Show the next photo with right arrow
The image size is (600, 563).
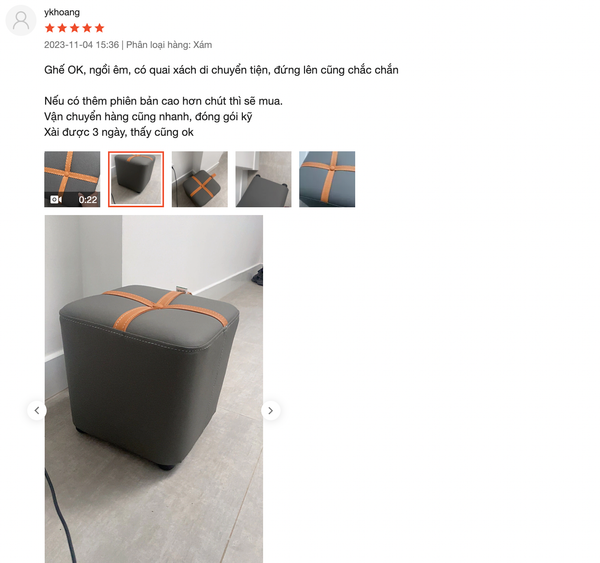270,410
